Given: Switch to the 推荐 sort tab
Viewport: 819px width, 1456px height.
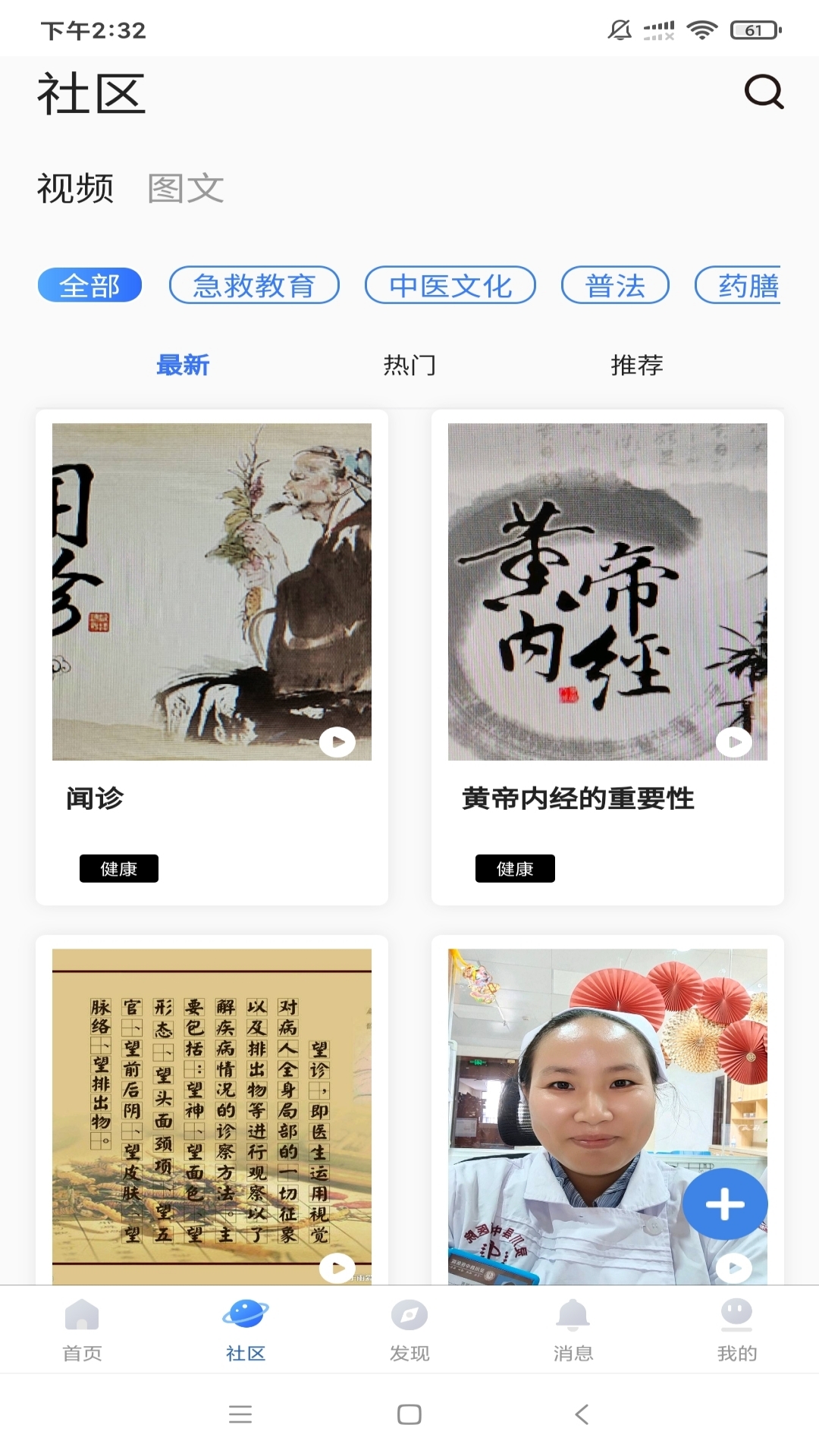Looking at the screenshot, I should (637, 366).
